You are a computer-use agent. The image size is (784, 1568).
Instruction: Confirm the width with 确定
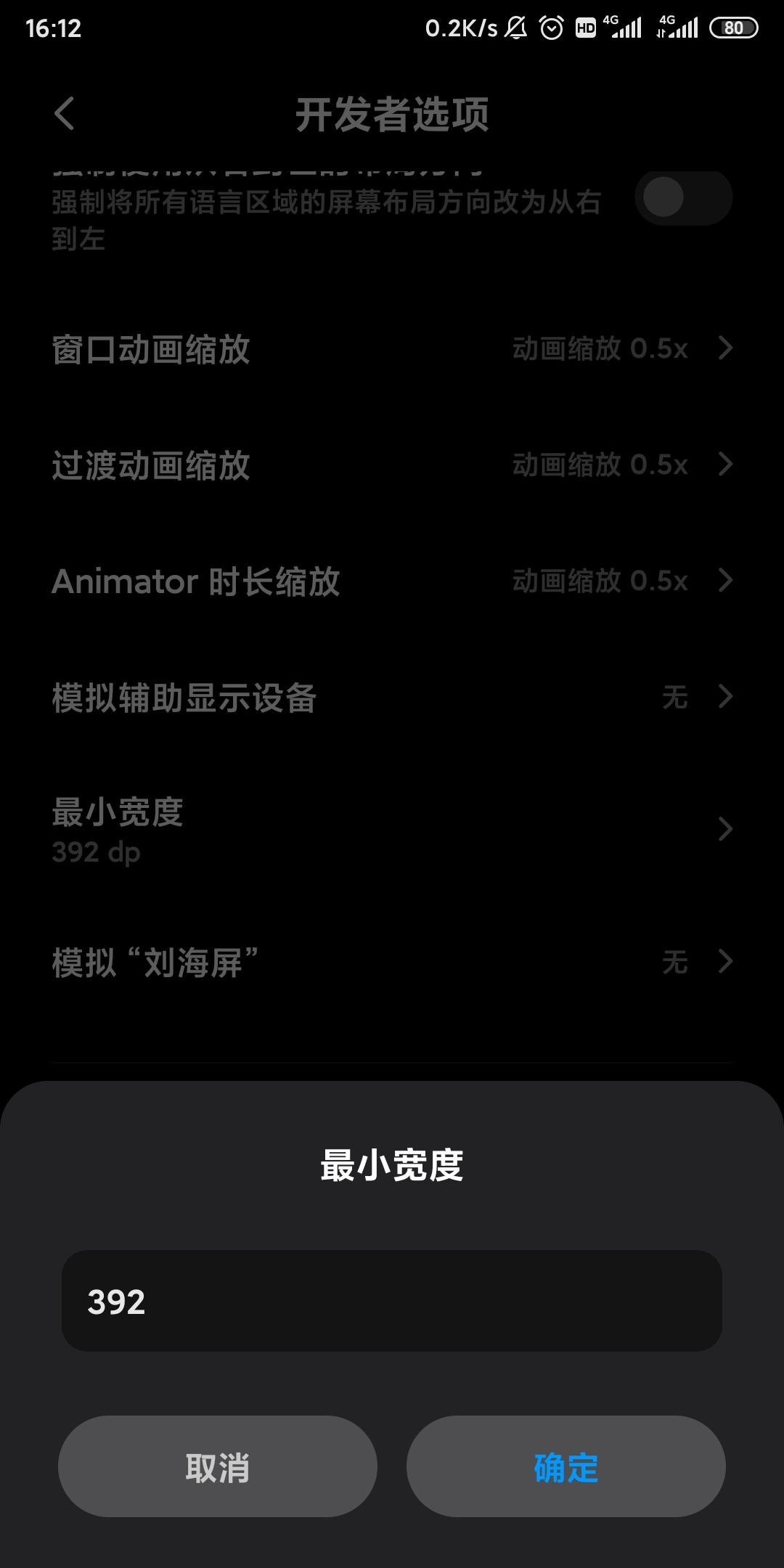click(x=566, y=1466)
